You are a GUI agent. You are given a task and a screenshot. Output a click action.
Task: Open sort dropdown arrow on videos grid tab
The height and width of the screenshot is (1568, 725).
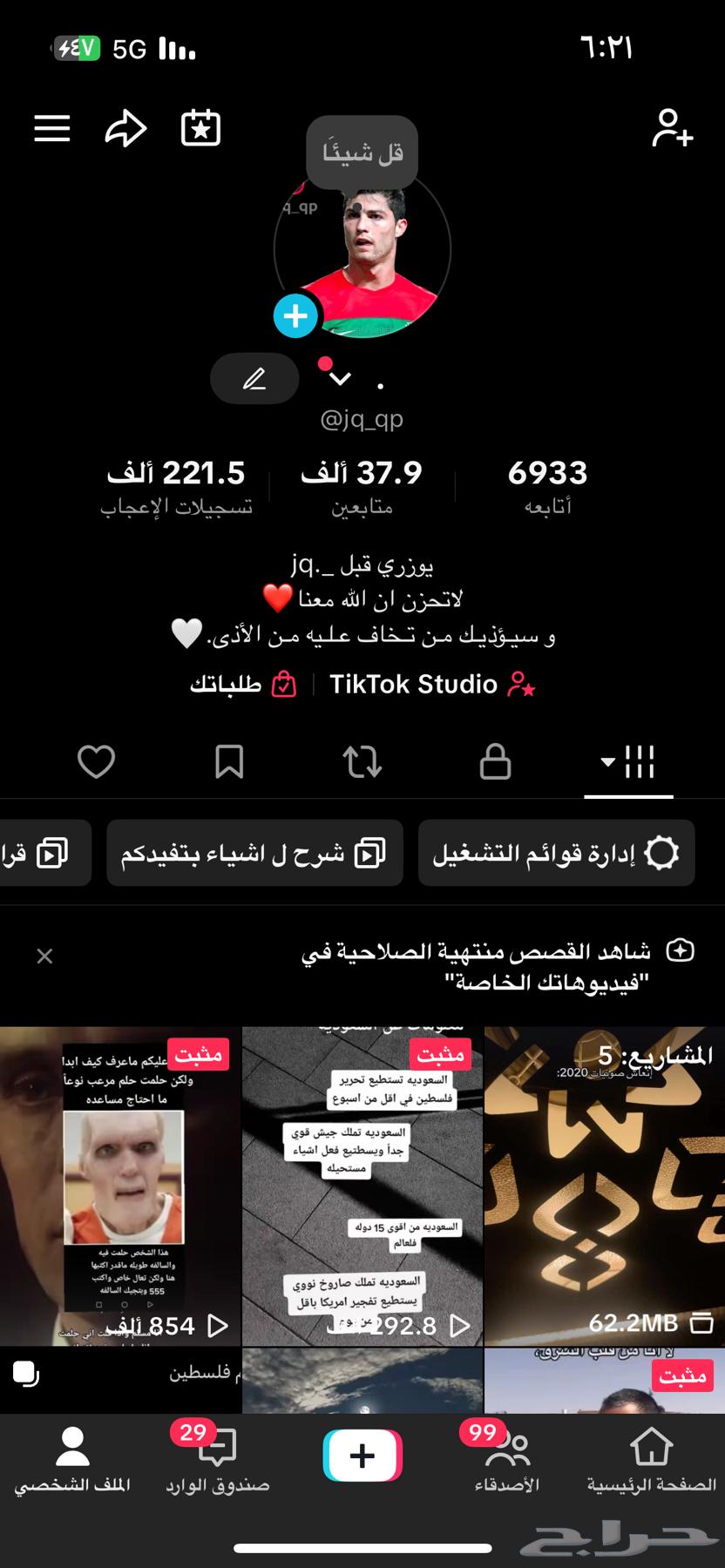point(608,761)
